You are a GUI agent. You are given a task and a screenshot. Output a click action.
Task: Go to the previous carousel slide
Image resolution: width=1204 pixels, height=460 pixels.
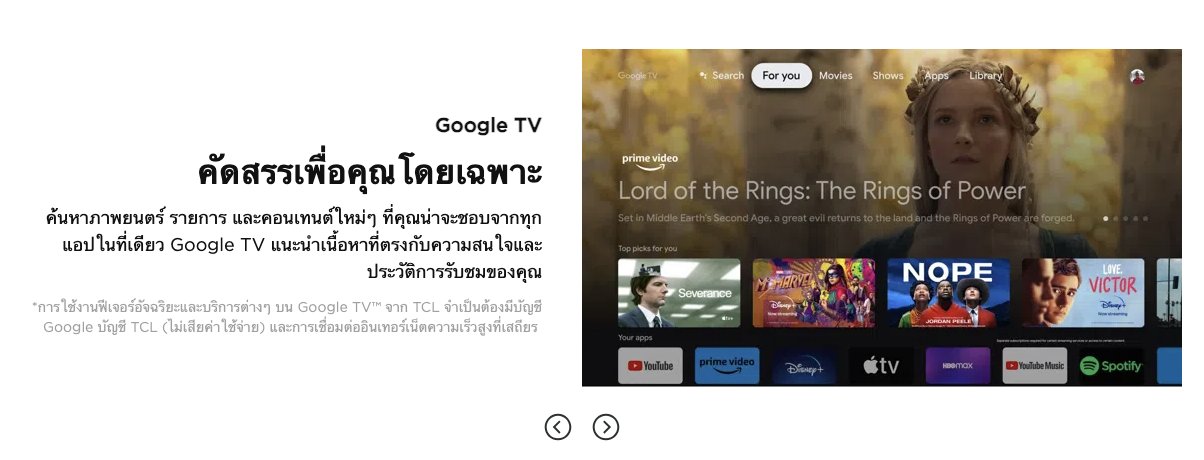pos(558,427)
